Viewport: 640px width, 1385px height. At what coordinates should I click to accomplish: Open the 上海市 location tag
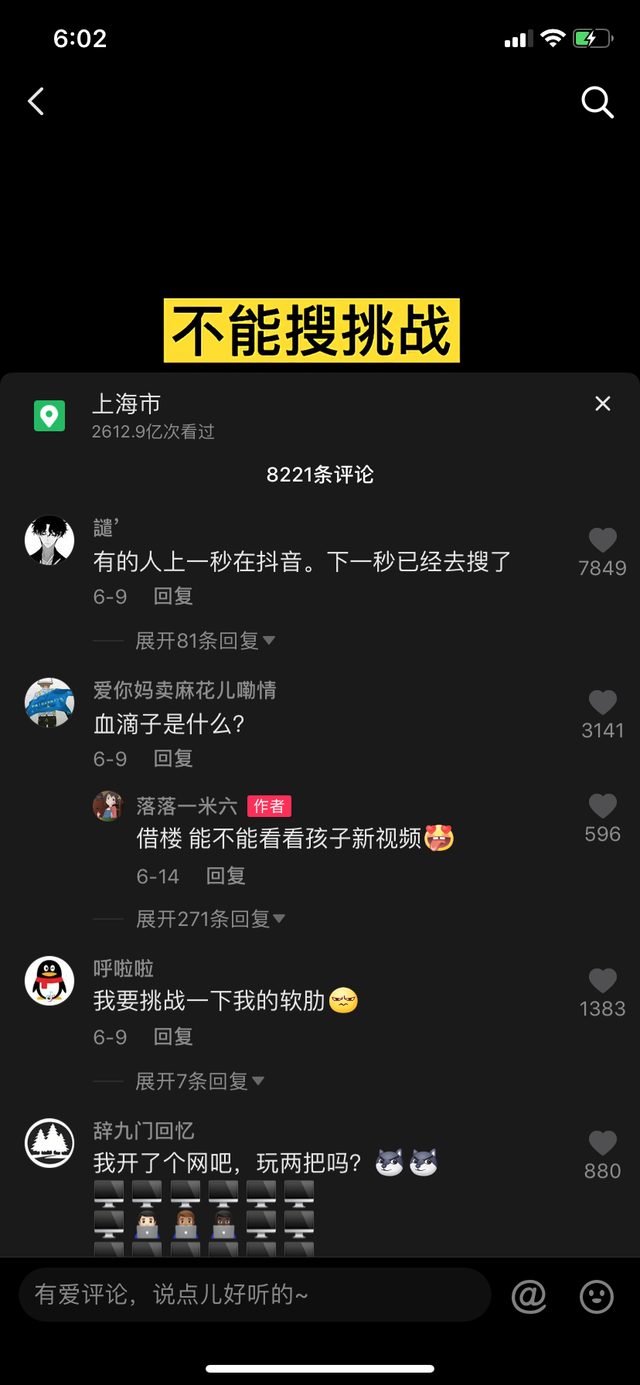pos(126,404)
